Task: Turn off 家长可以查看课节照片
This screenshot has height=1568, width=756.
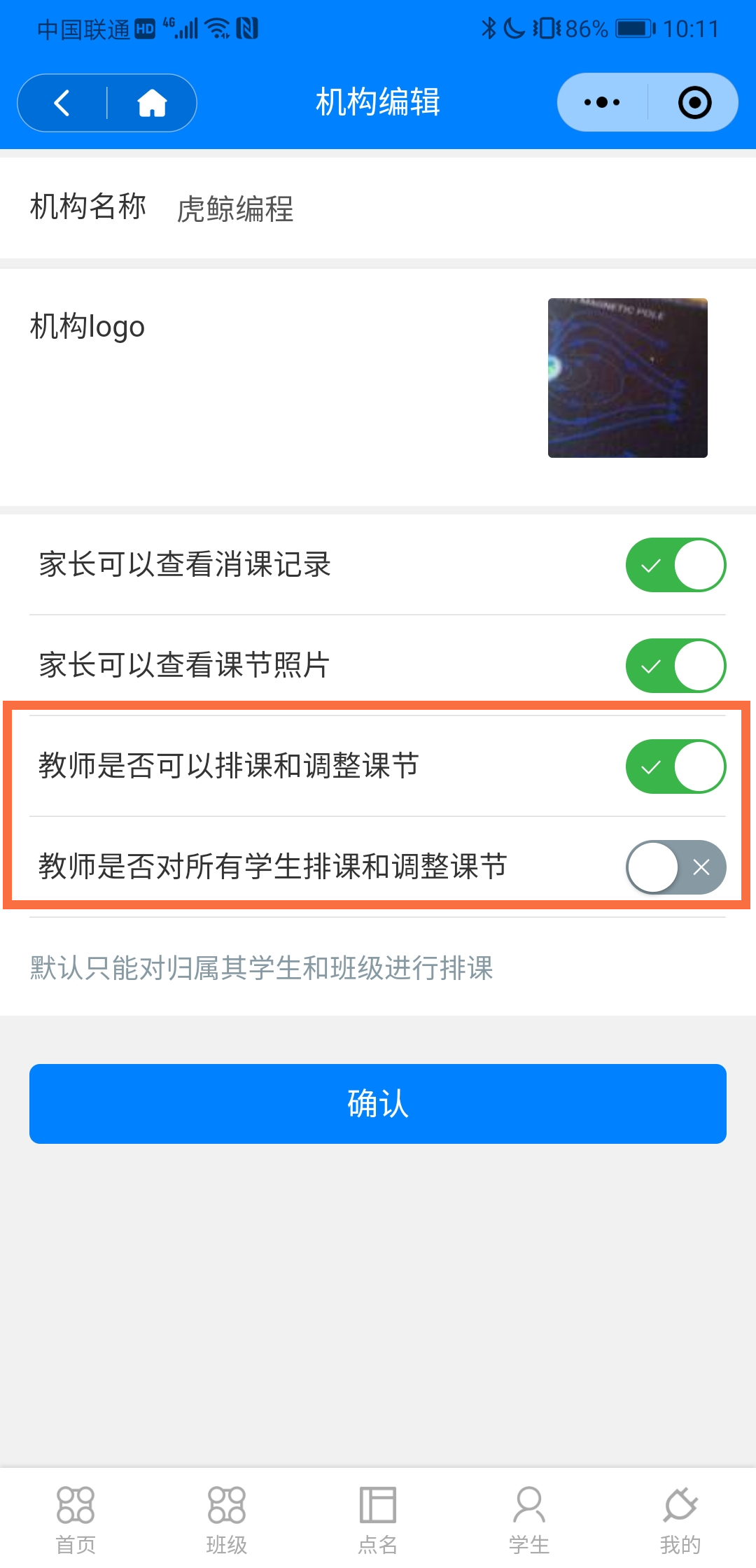Action: tap(675, 666)
